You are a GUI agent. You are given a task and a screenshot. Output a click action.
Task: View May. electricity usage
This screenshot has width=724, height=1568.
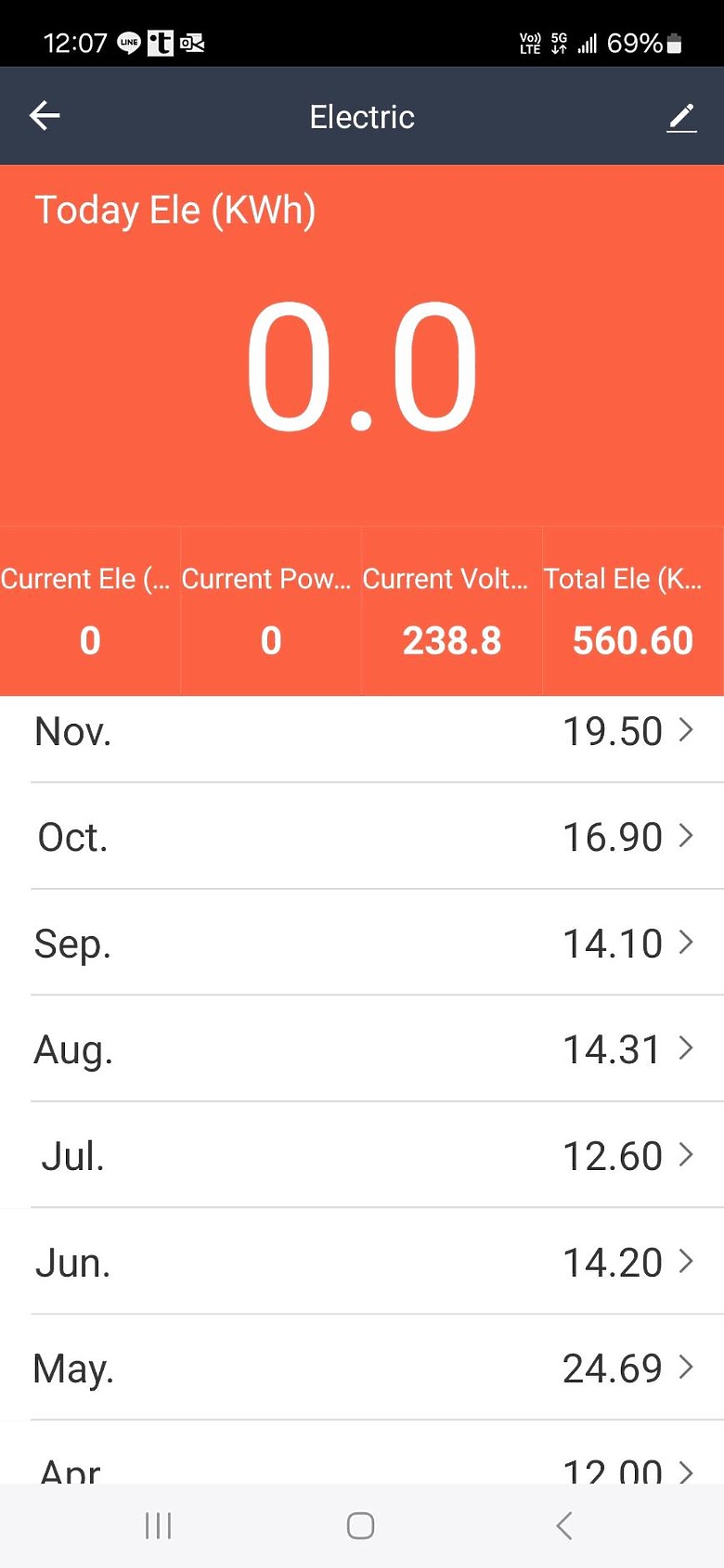[362, 1368]
